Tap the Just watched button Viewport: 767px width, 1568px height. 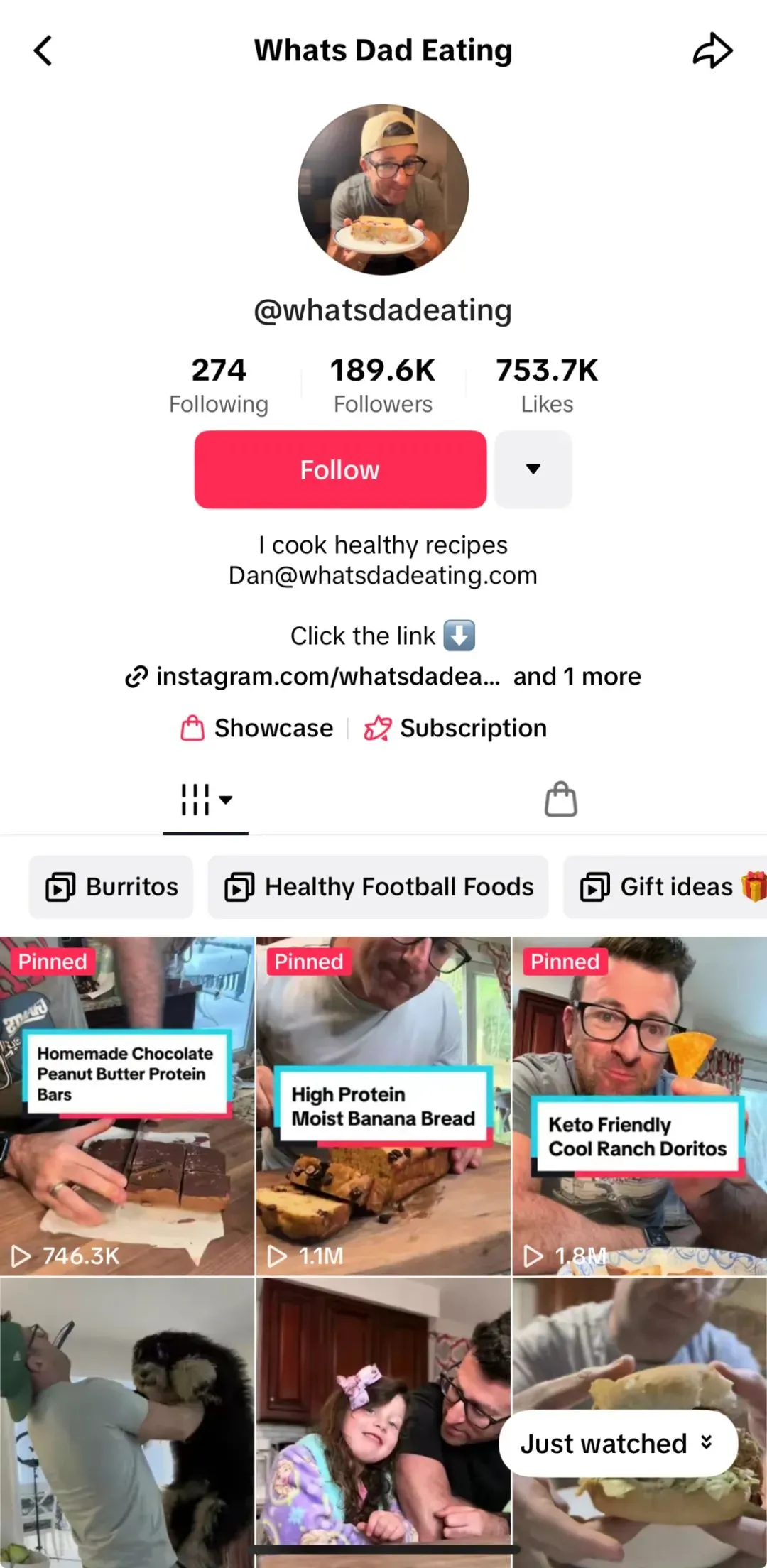click(618, 1444)
